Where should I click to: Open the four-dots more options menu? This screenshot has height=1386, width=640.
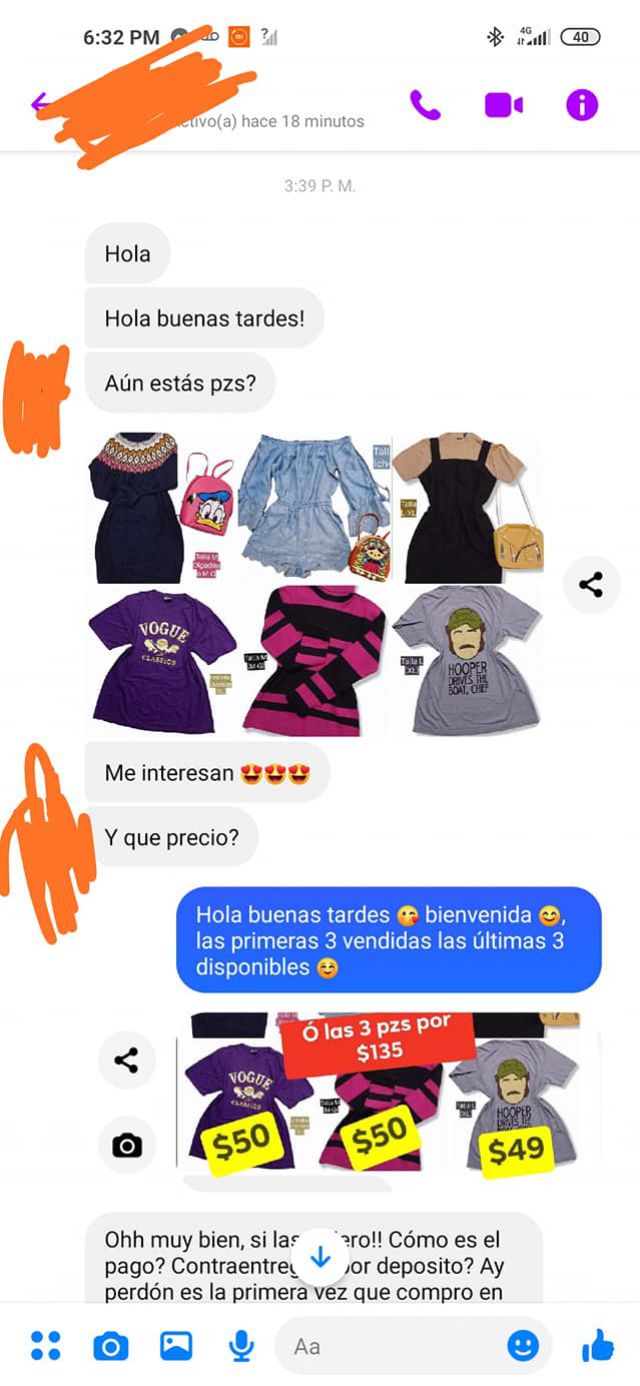pos(45,1346)
